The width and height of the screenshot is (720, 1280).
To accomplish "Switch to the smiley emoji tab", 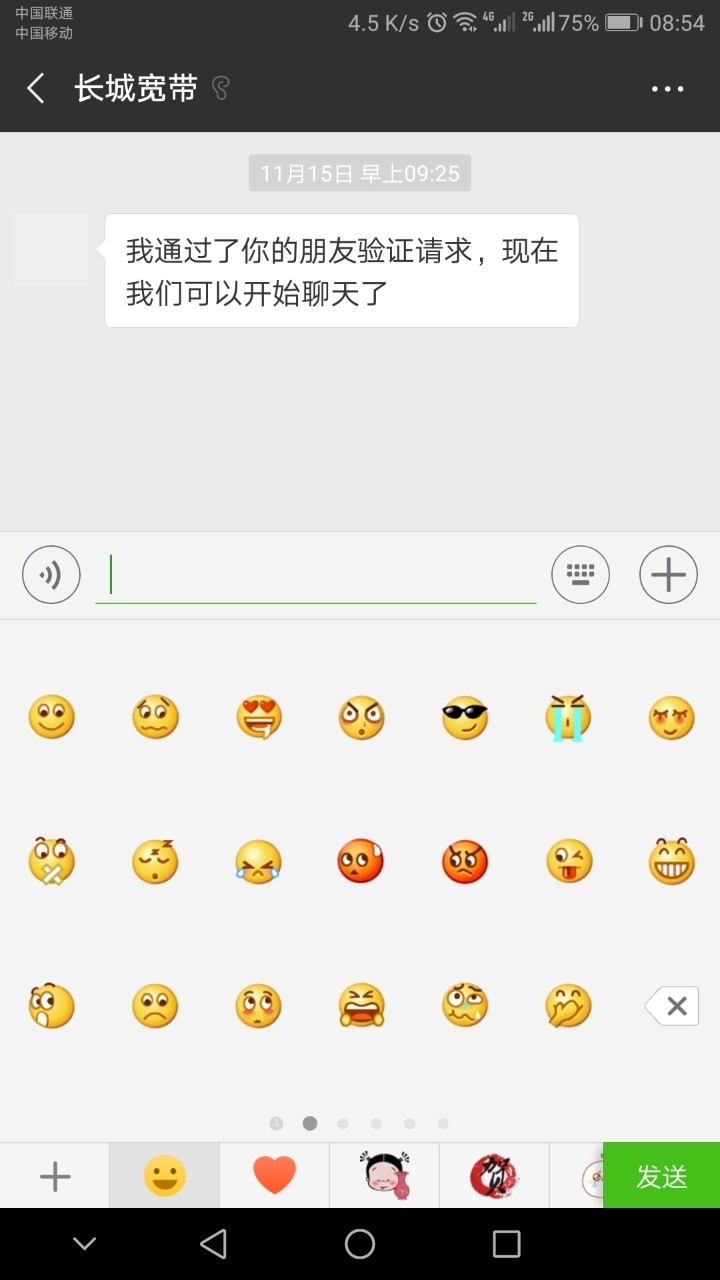I will pos(163,1175).
